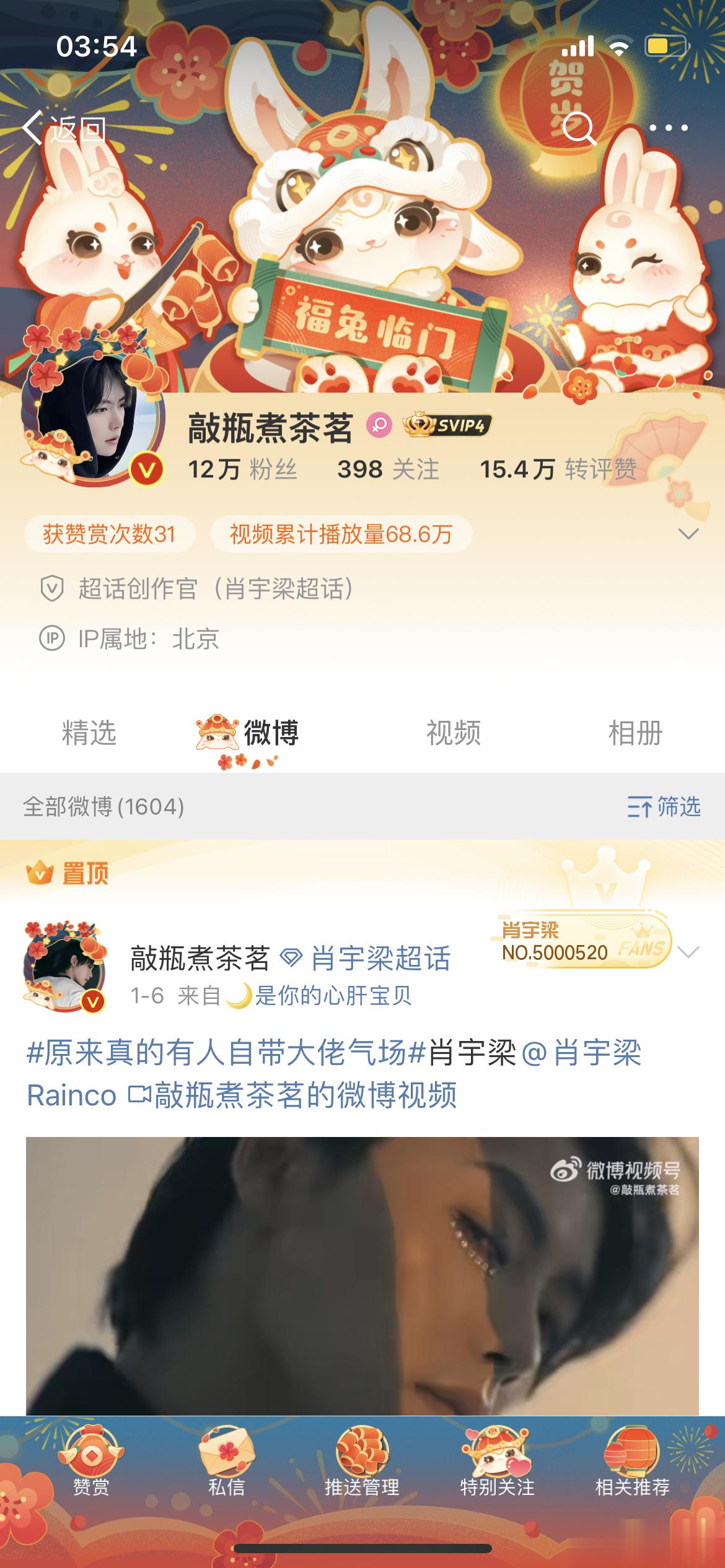Open the SVIP4 membership badge
This screenshot has width=725, height=1568.
point(447,425)
